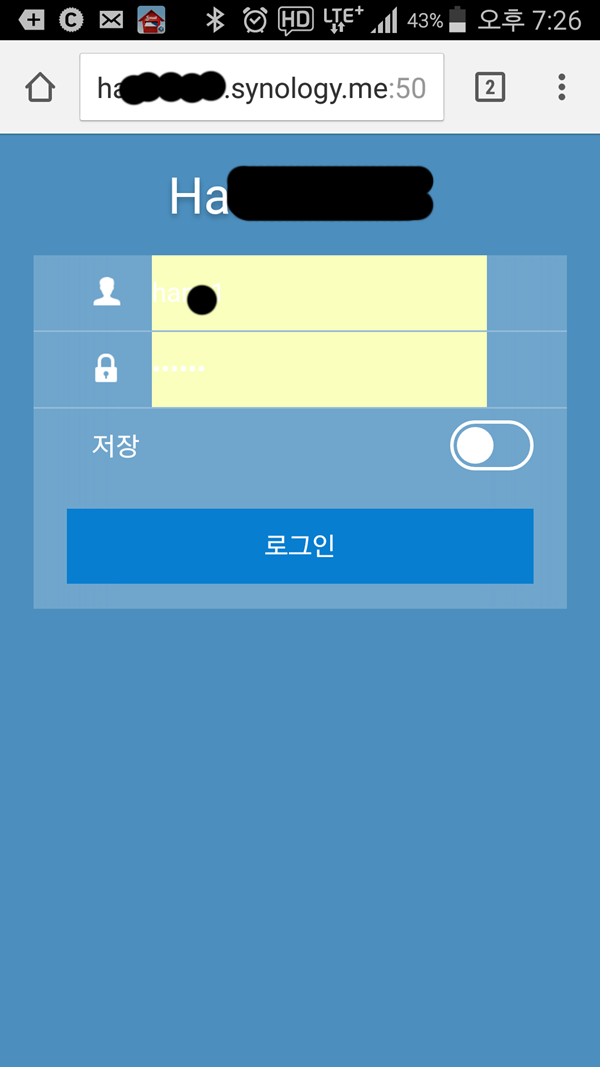Open the browser overflow menu
Viewport: 600px width, 1067px height.
tap(561, 87)
